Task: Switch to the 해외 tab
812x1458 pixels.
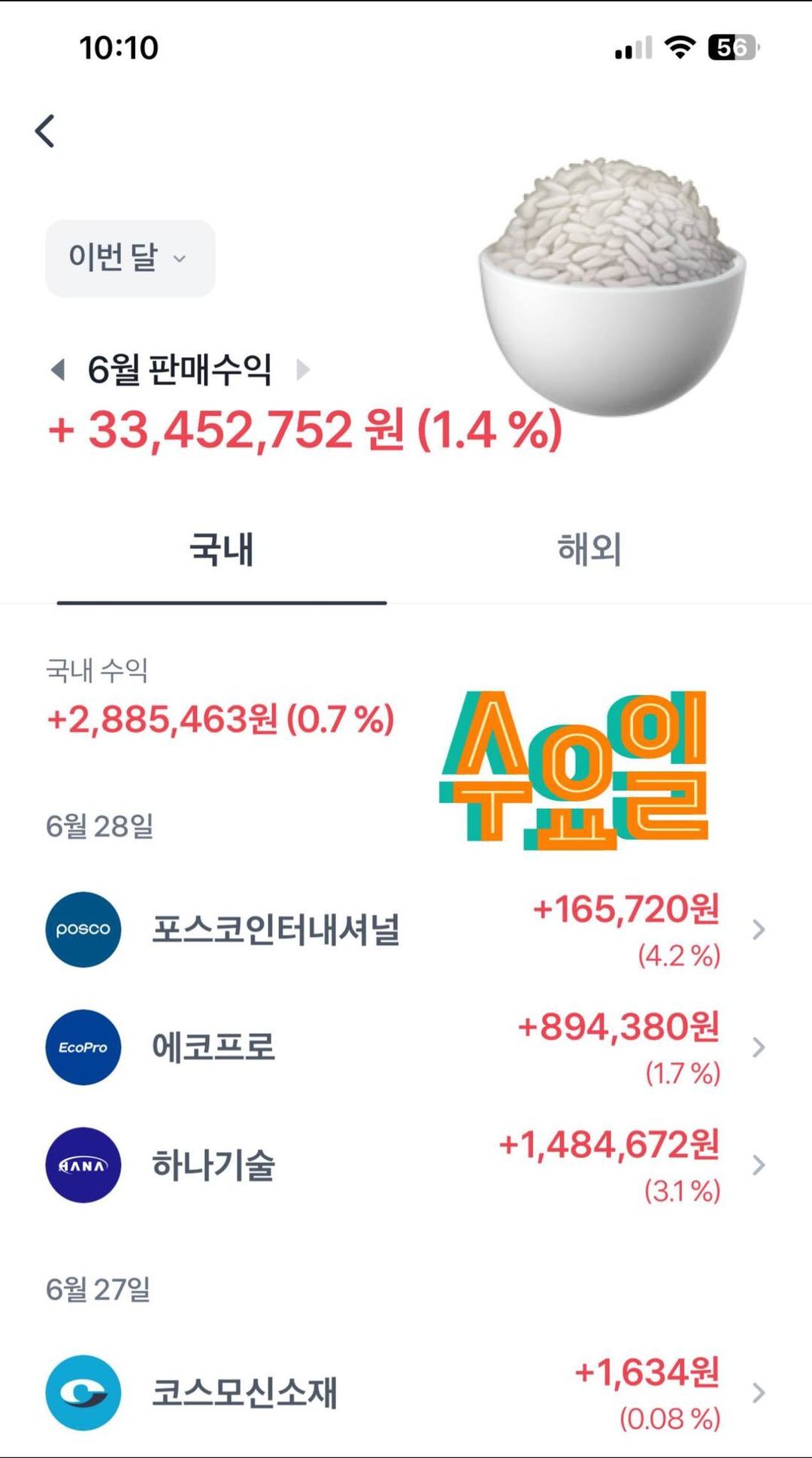Action: pyautogui.click(x=589, y=550)
